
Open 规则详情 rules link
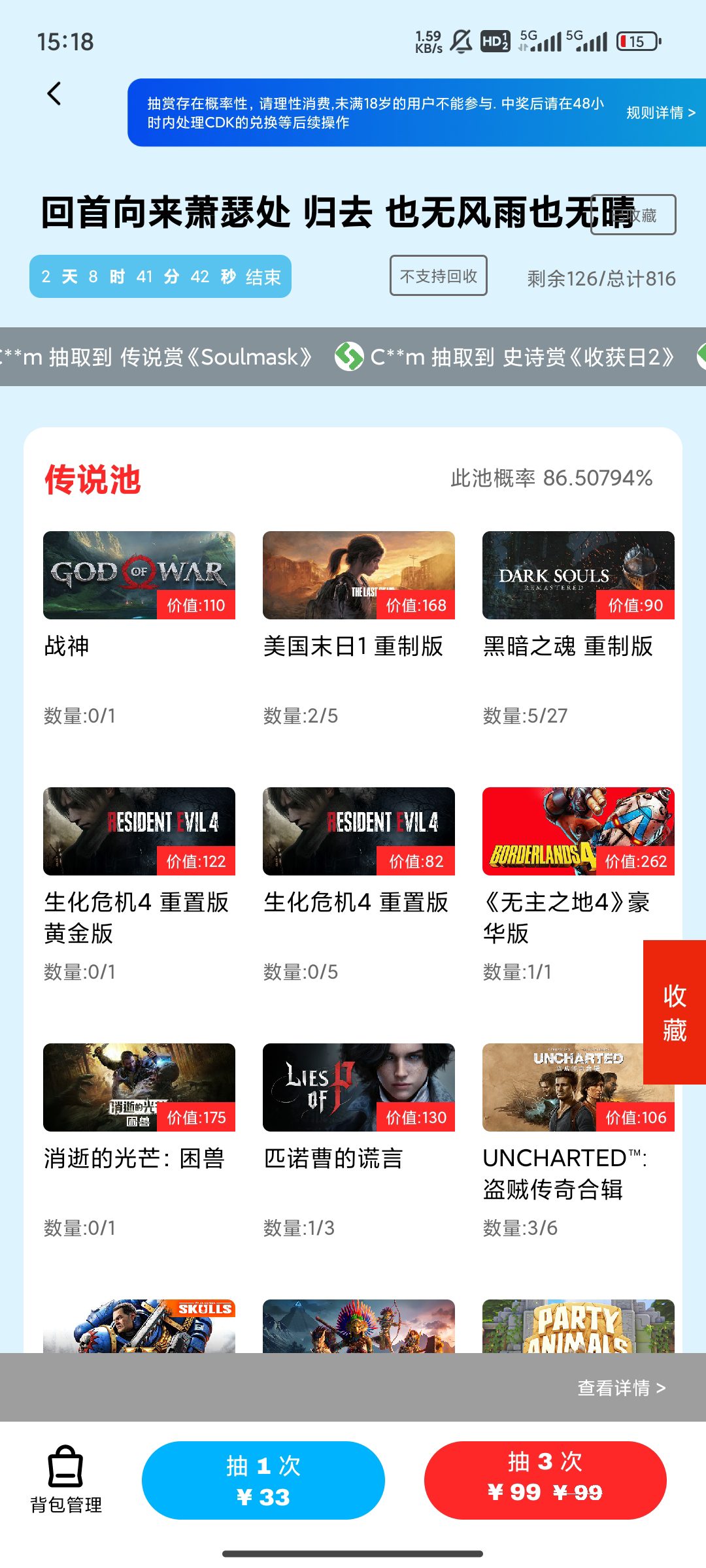[x=660, y=113]
